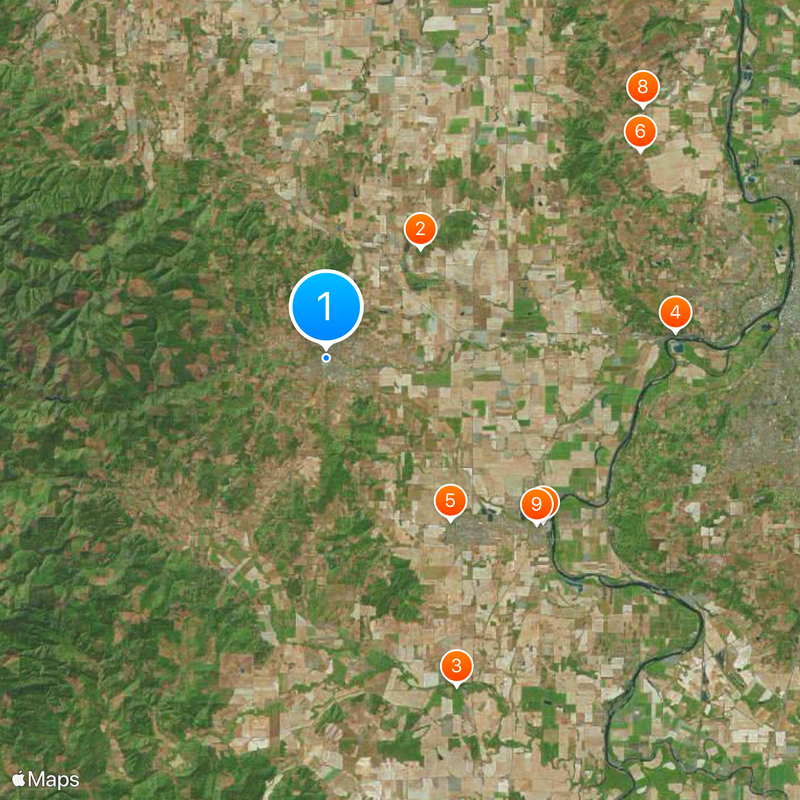The height and width of the screenshot is (800, 800).
Task: Select map pin 4 by the river
Action: [676, 313]
